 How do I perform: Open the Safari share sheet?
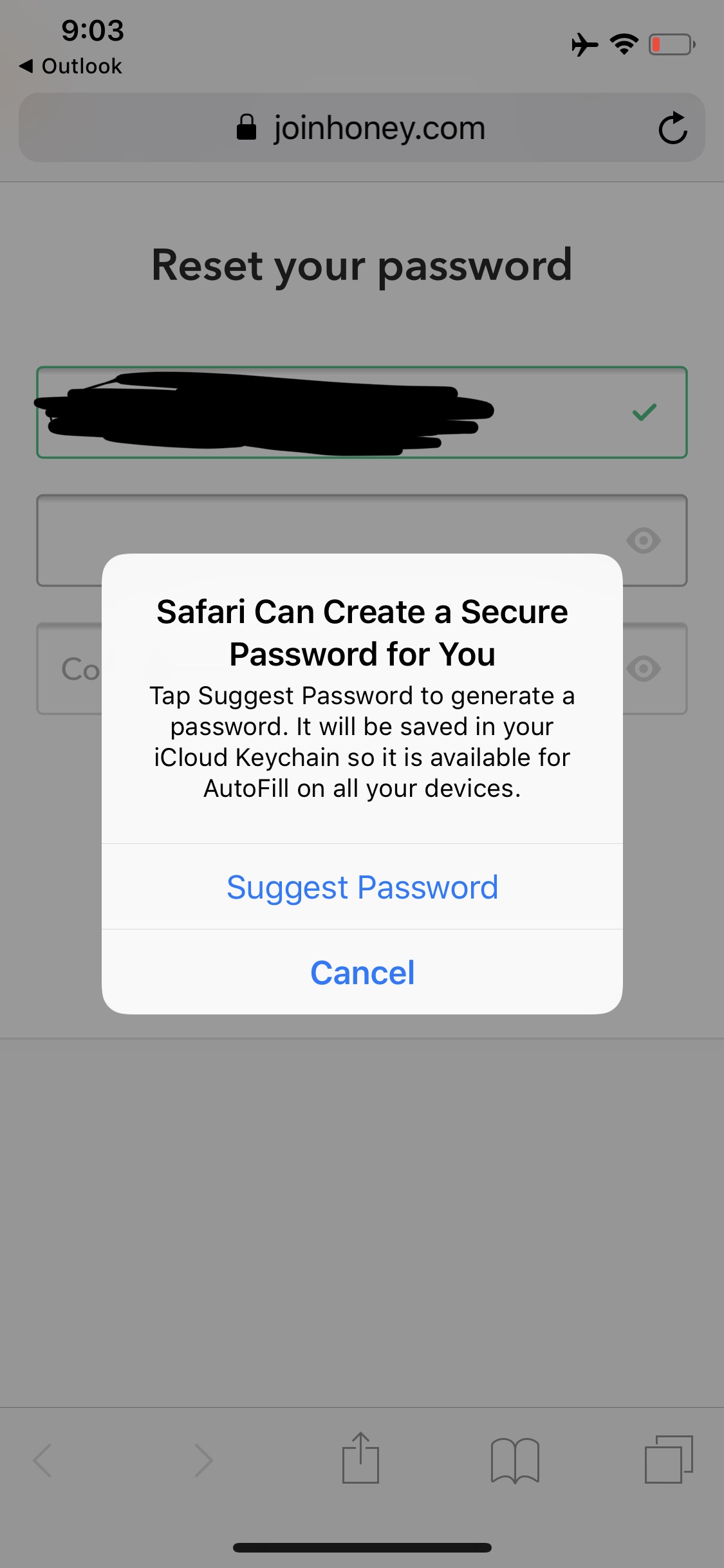[360, 1458]
